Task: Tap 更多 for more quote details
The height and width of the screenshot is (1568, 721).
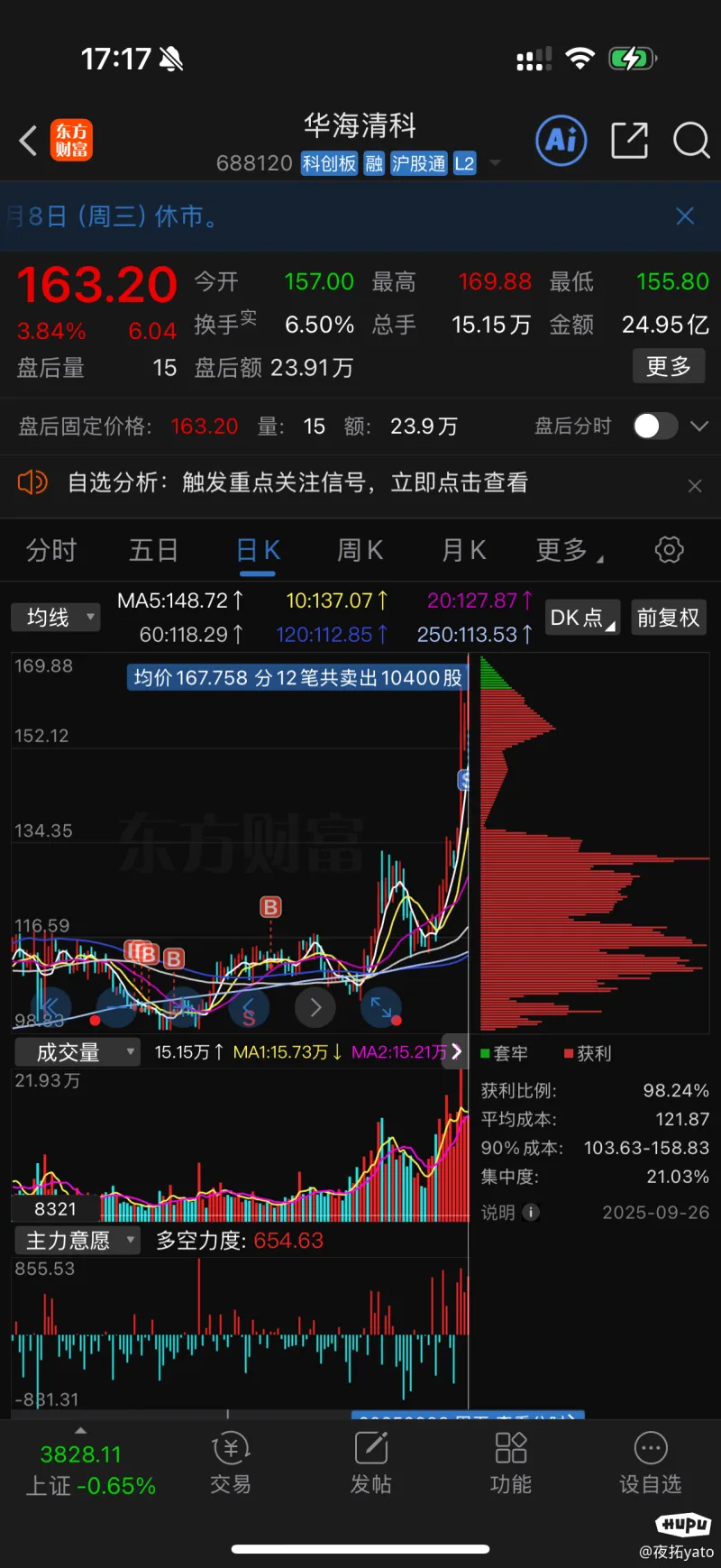Action: tap(669, 366)
